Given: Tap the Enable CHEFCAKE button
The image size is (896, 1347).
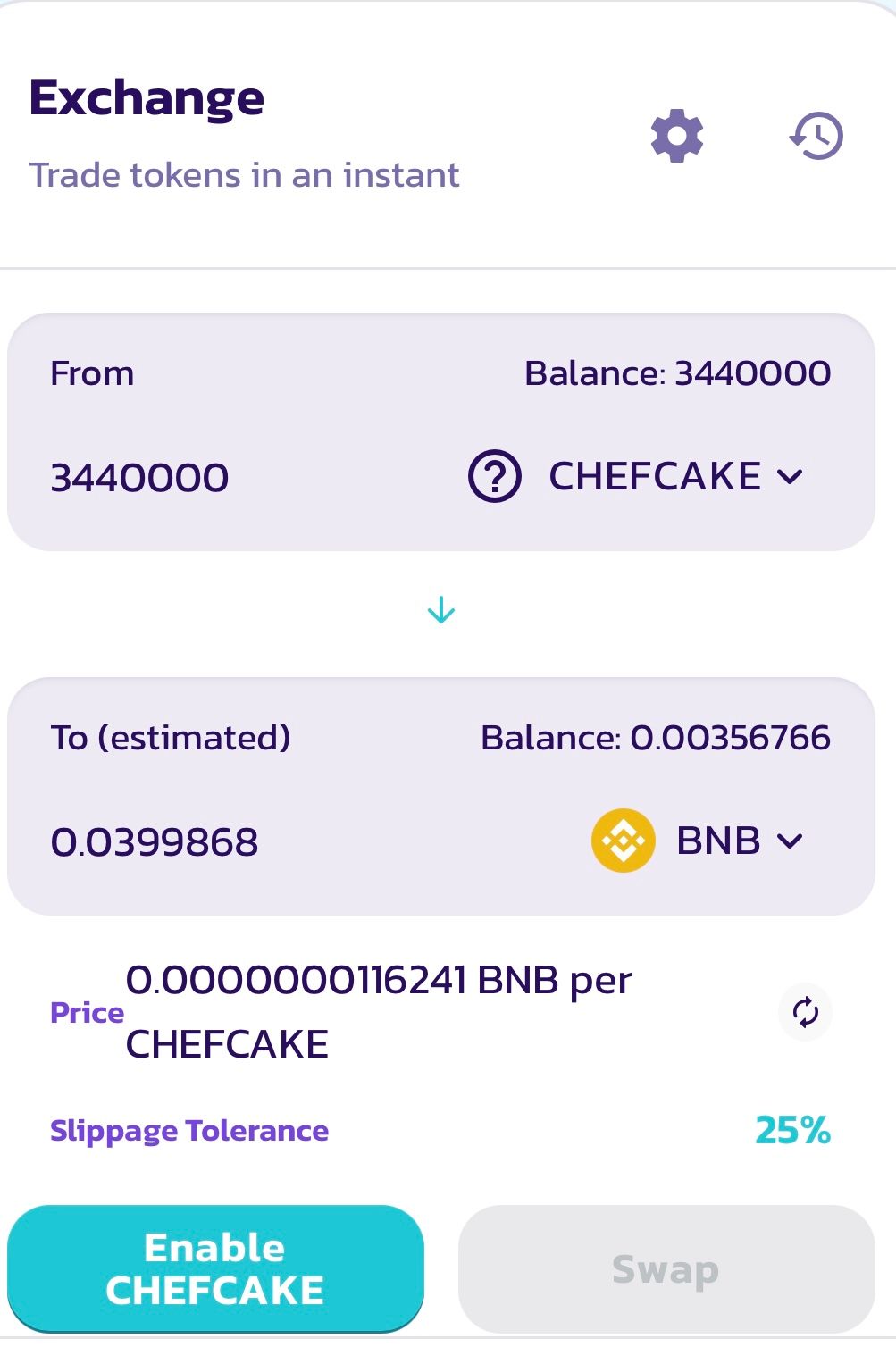Looking at the screenshot, I should pyautogui.click(x=215, y=1268).
